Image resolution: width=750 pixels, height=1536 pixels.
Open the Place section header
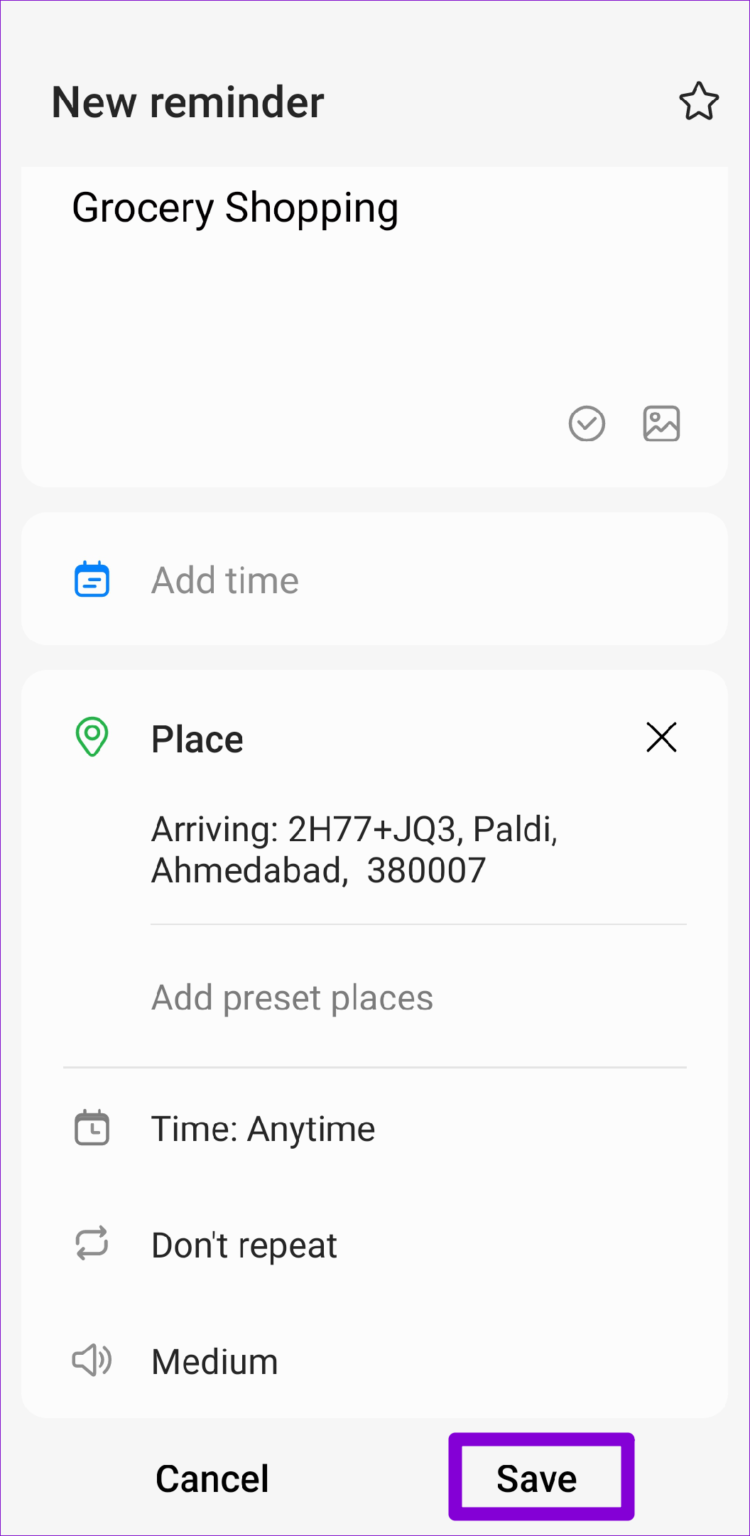[197, 738]
